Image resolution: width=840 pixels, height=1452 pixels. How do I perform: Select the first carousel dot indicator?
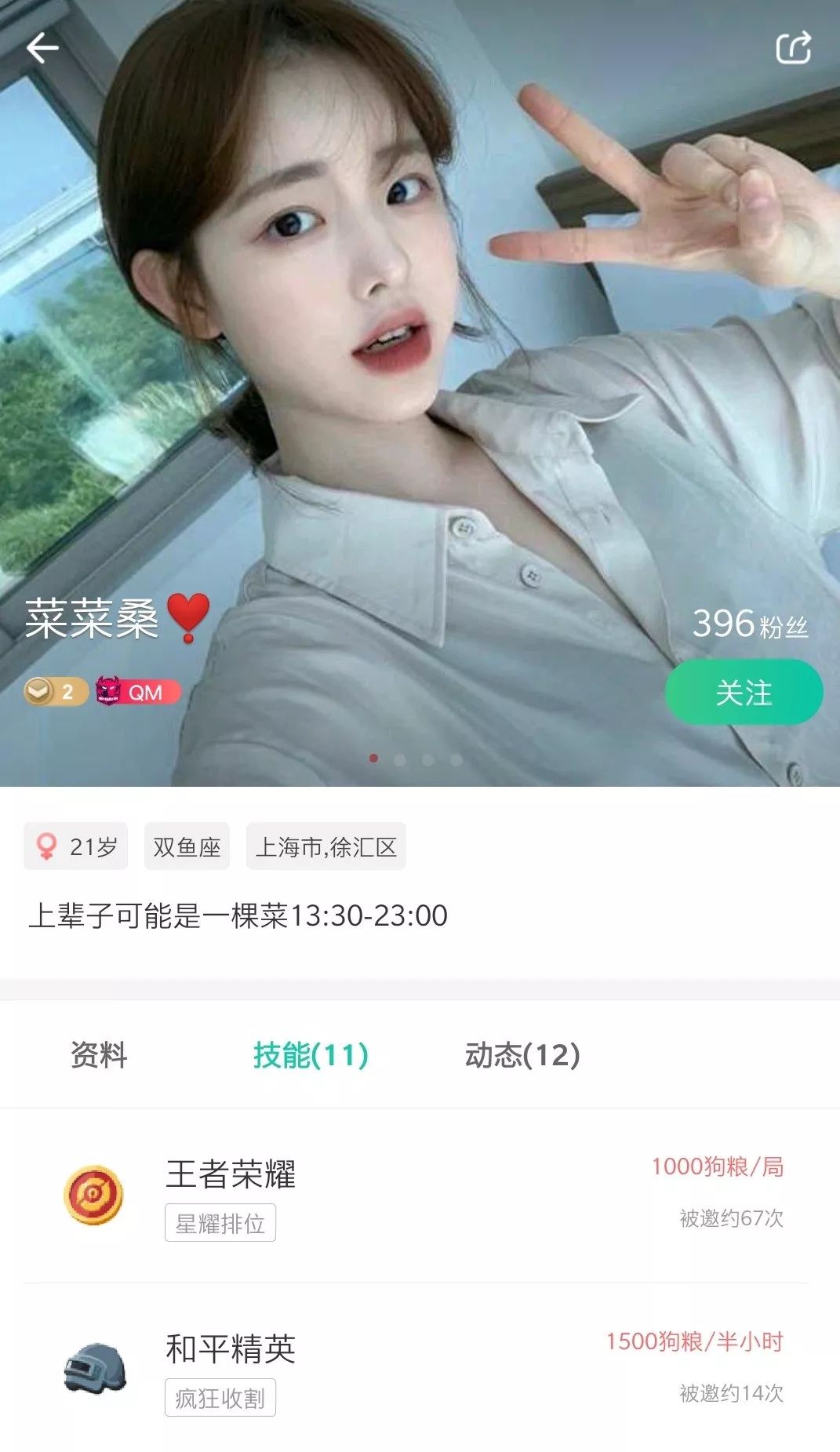376,760
